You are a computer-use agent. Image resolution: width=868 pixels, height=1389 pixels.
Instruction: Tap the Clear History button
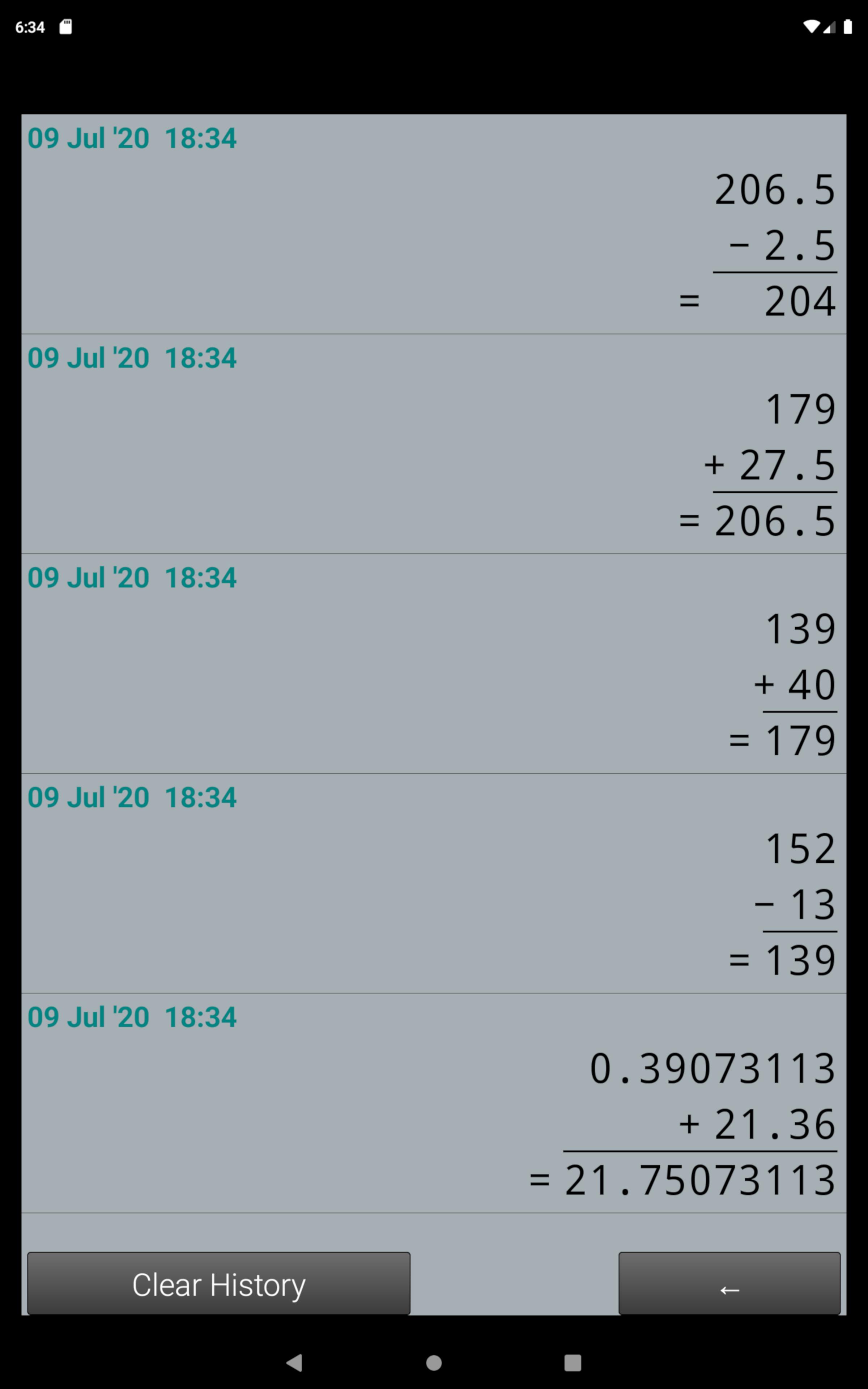point(219,1283)
